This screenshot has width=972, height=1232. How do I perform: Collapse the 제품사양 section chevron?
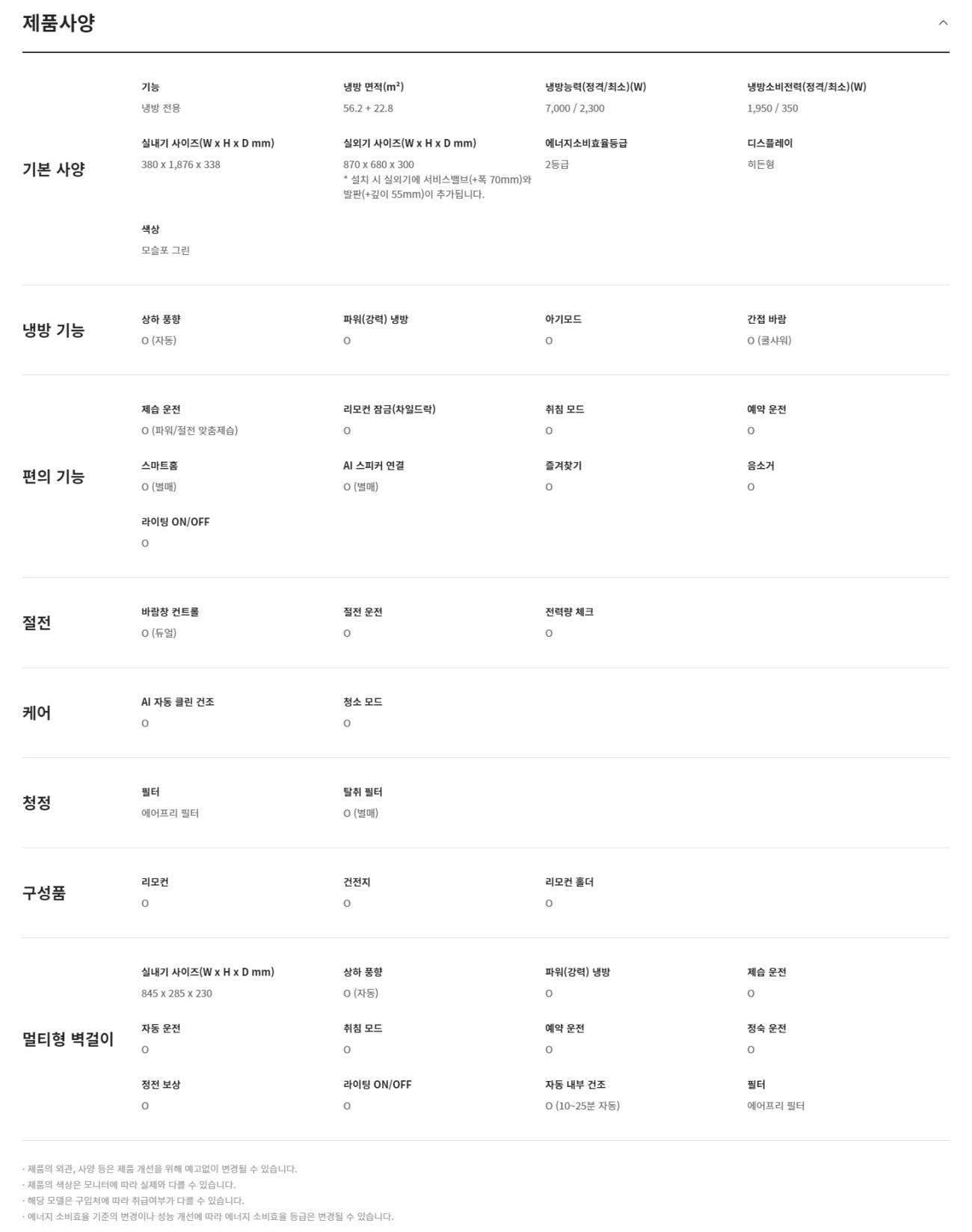943,22
